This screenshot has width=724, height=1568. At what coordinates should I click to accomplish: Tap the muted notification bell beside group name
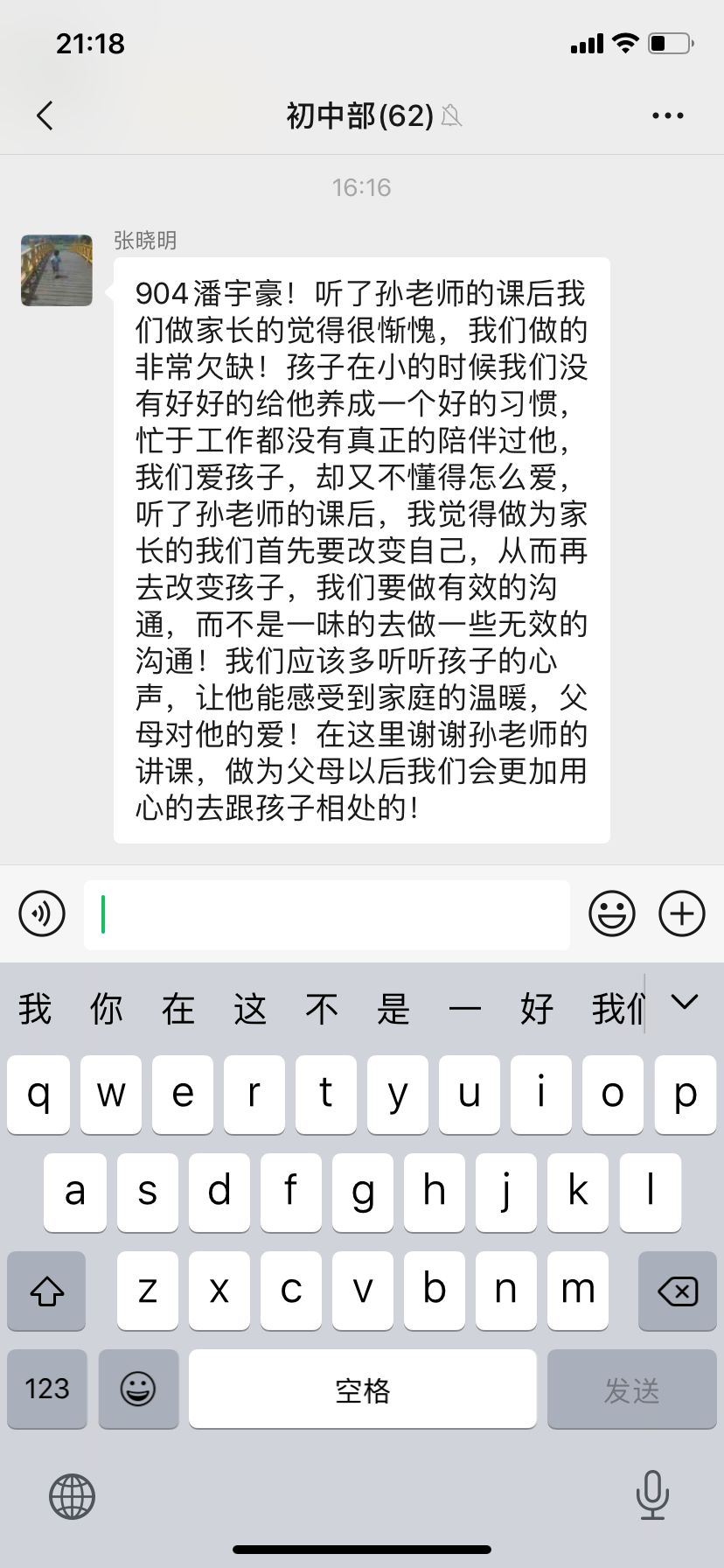455,115
